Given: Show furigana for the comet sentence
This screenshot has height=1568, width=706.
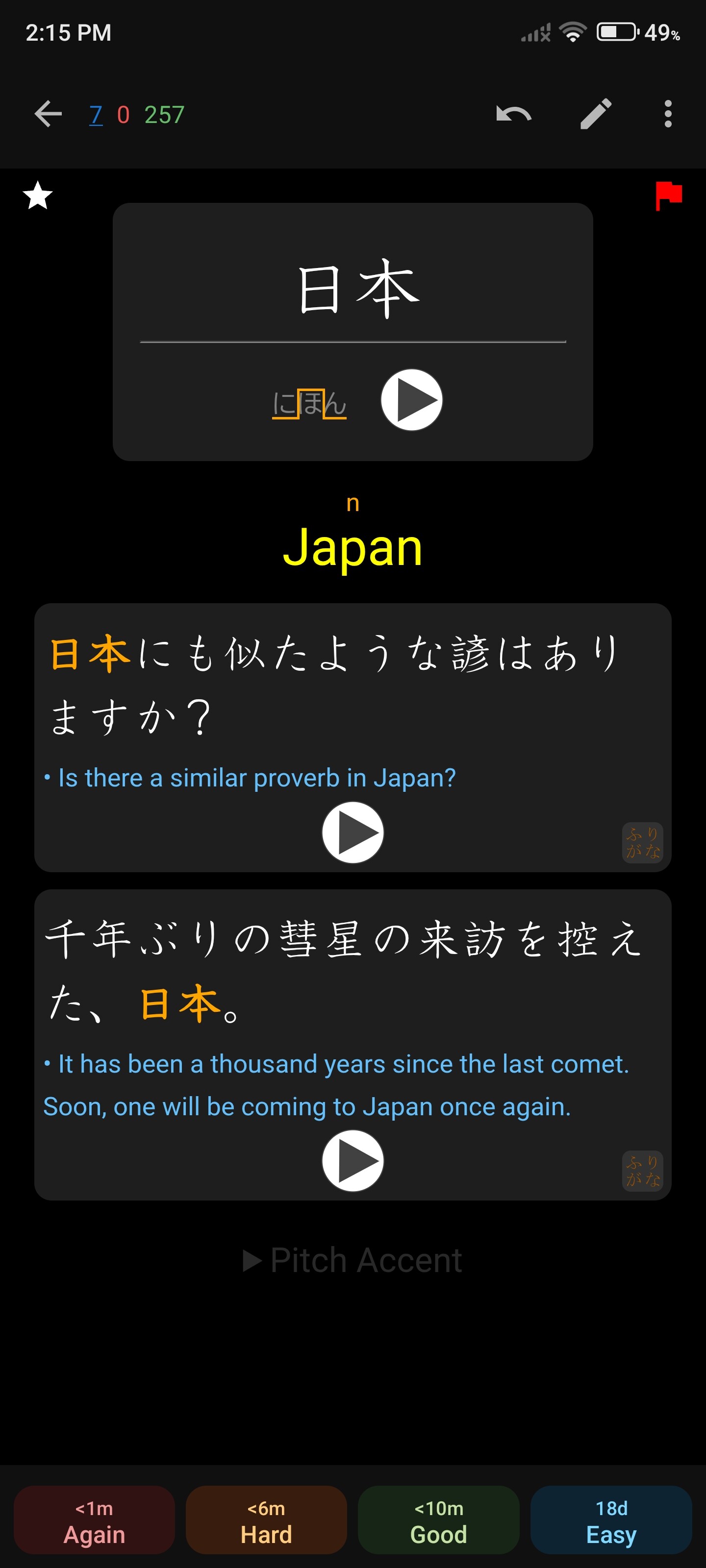Looking at the screenshot, I should click(x=642, y=1171).
